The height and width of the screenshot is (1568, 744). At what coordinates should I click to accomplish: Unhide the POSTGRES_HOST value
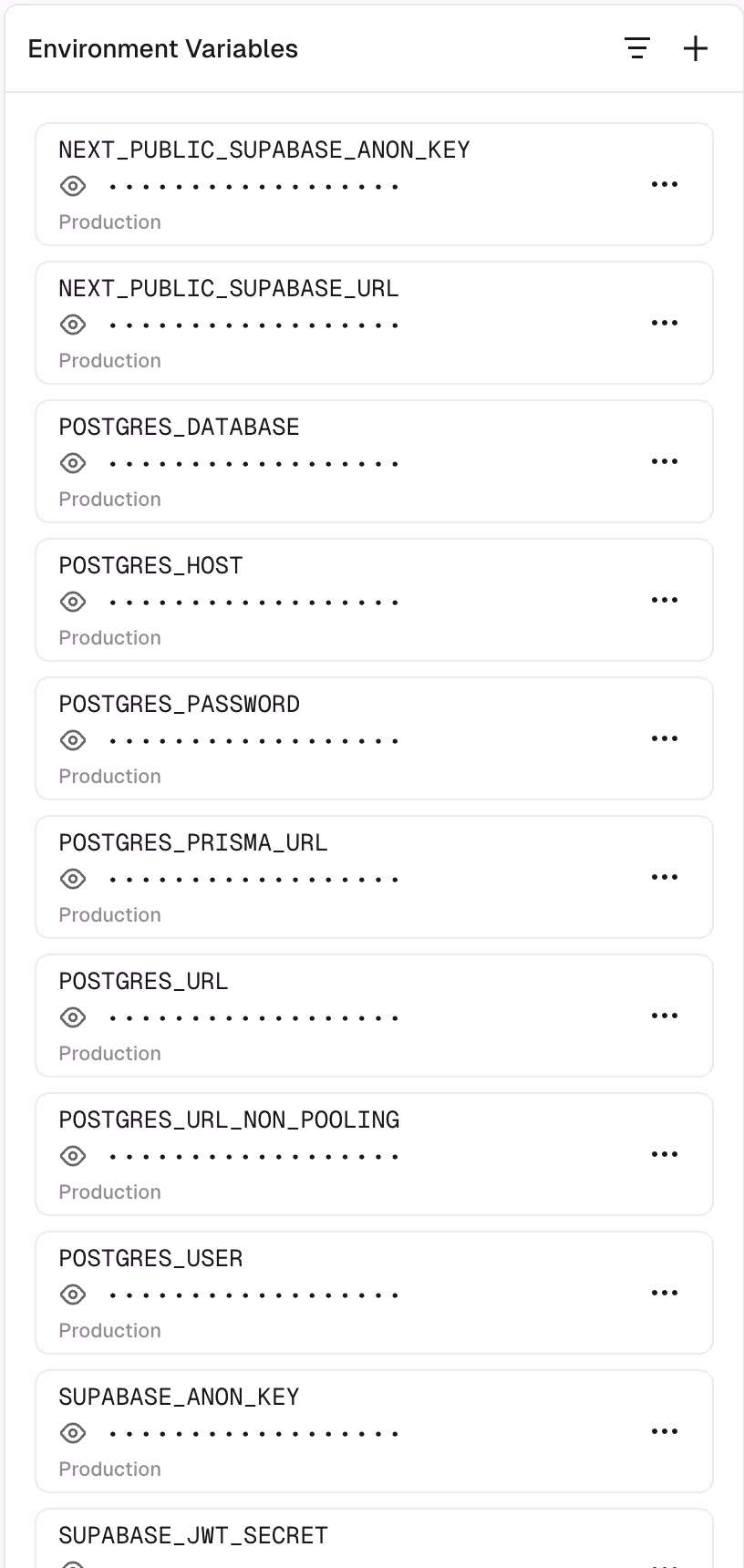pyautogui.click(x=73, y=602)
